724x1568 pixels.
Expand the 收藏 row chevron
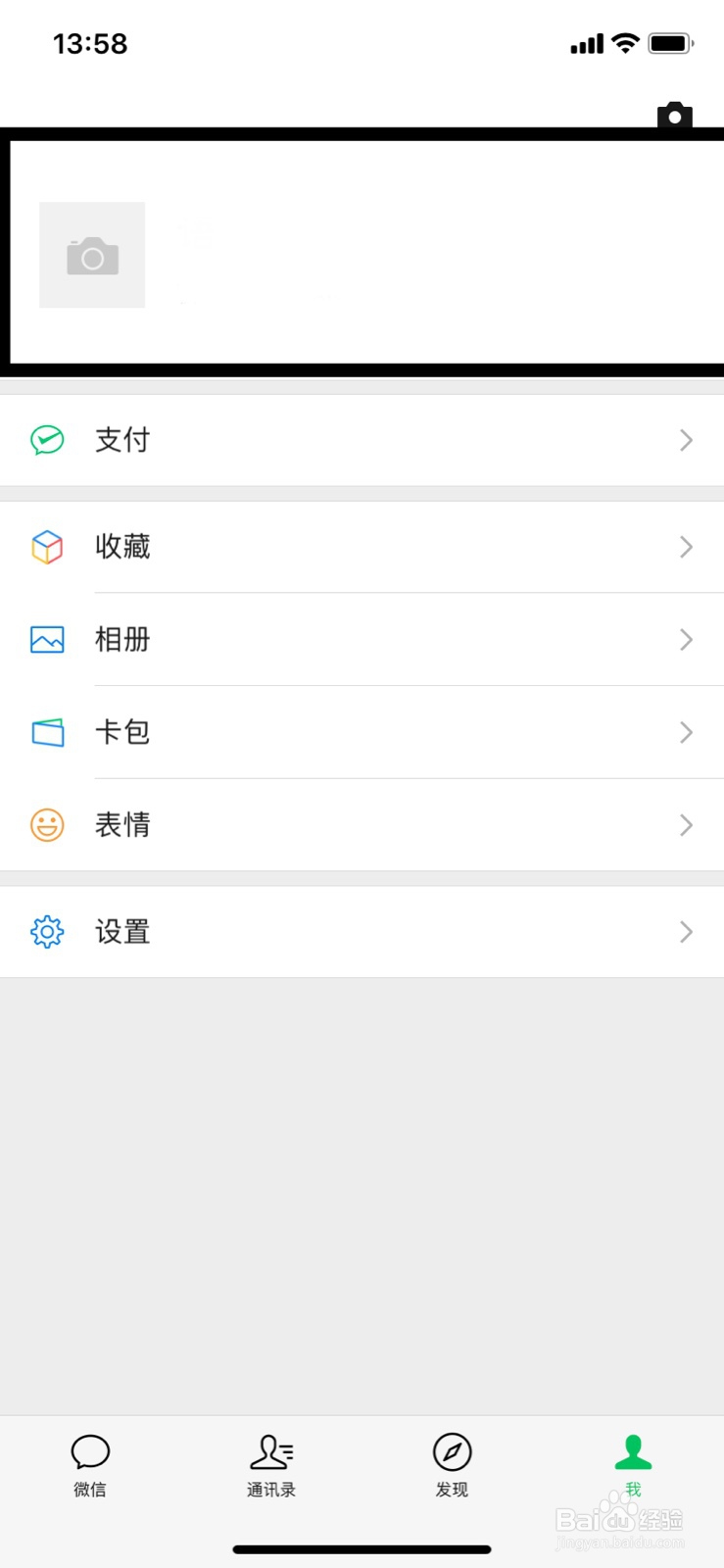[x=686, y=547]
